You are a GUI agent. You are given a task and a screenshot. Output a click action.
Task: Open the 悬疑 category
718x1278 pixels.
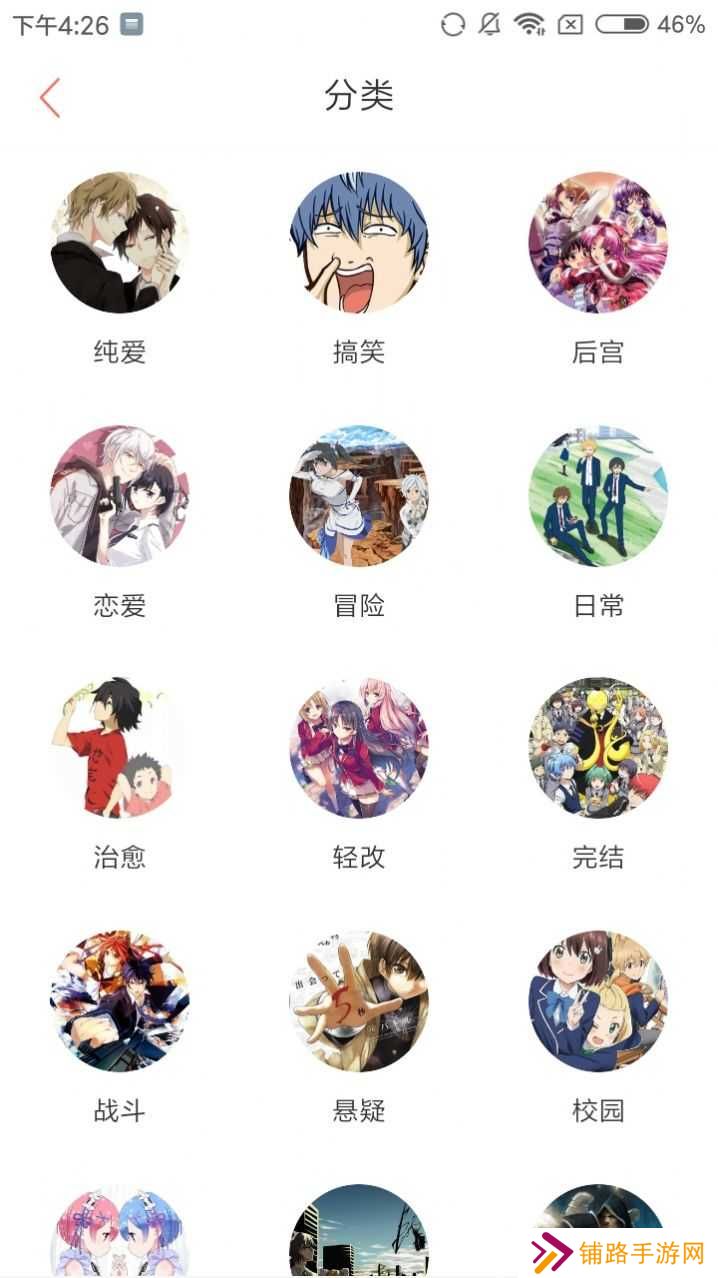(359, 1001)
